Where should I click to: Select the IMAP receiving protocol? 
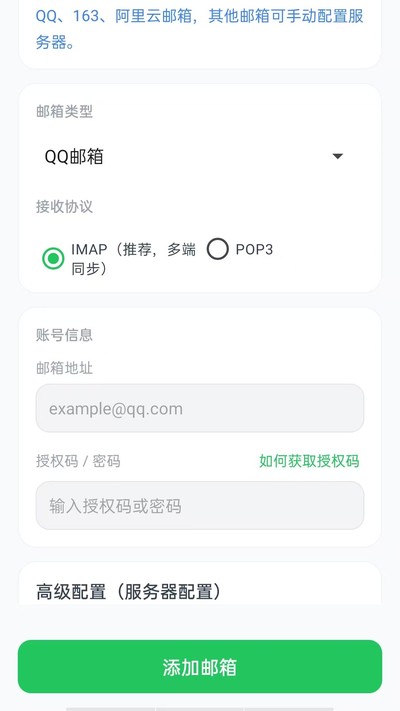(53, 258)
